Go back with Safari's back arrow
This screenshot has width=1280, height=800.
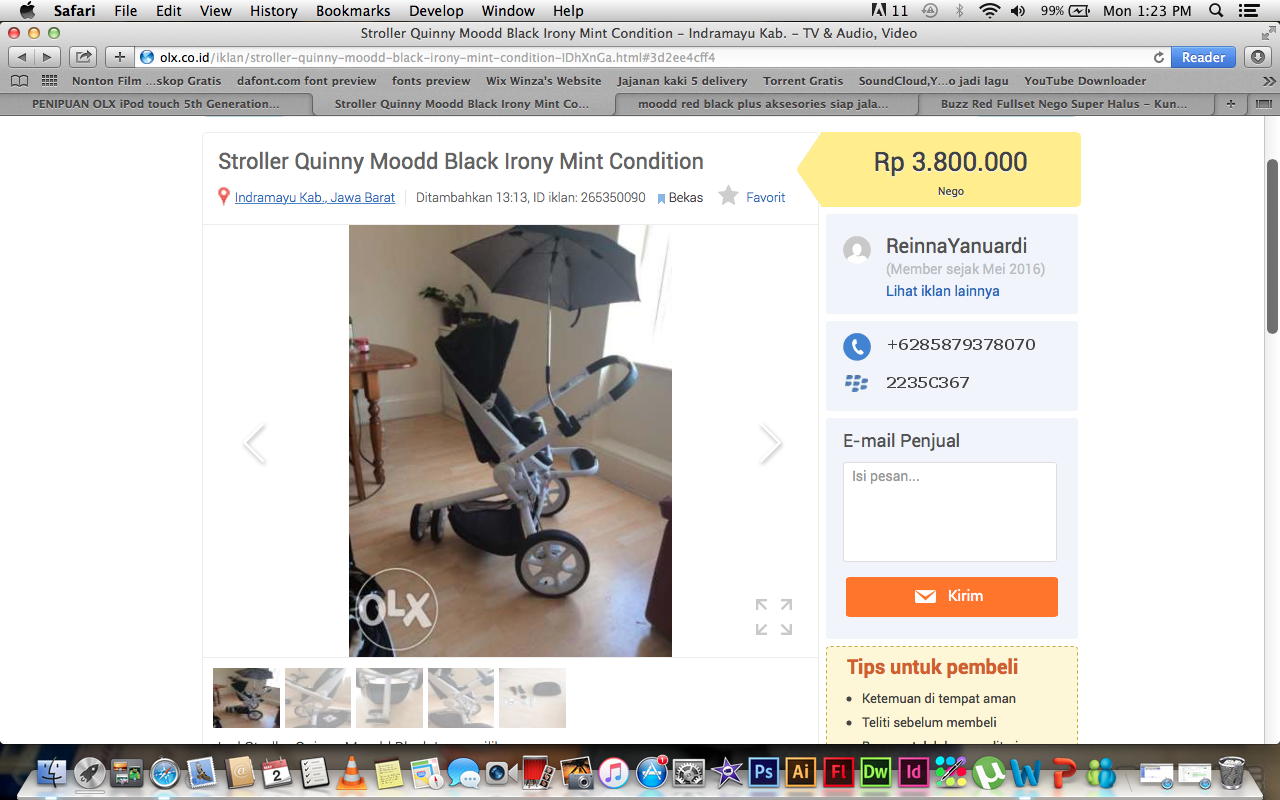[22, 57]
